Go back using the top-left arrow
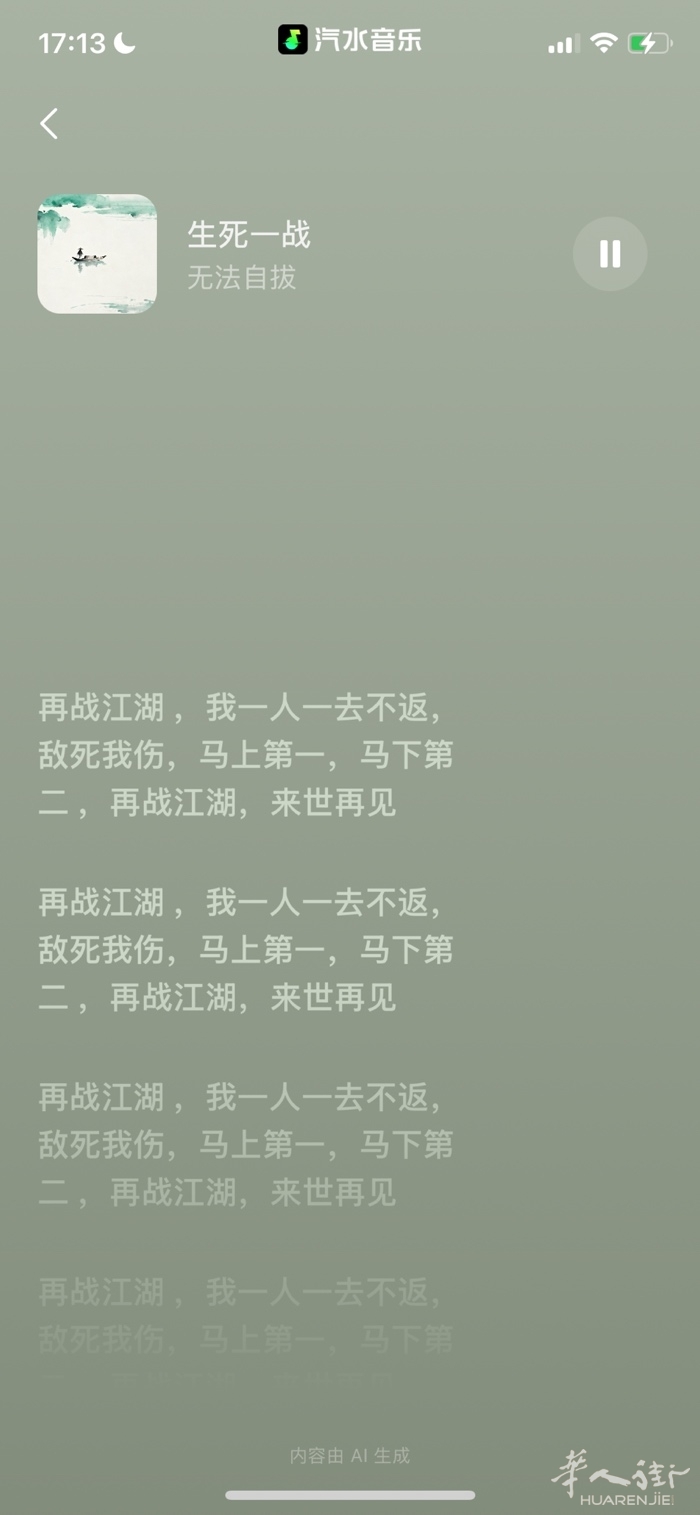 (49, 124)
